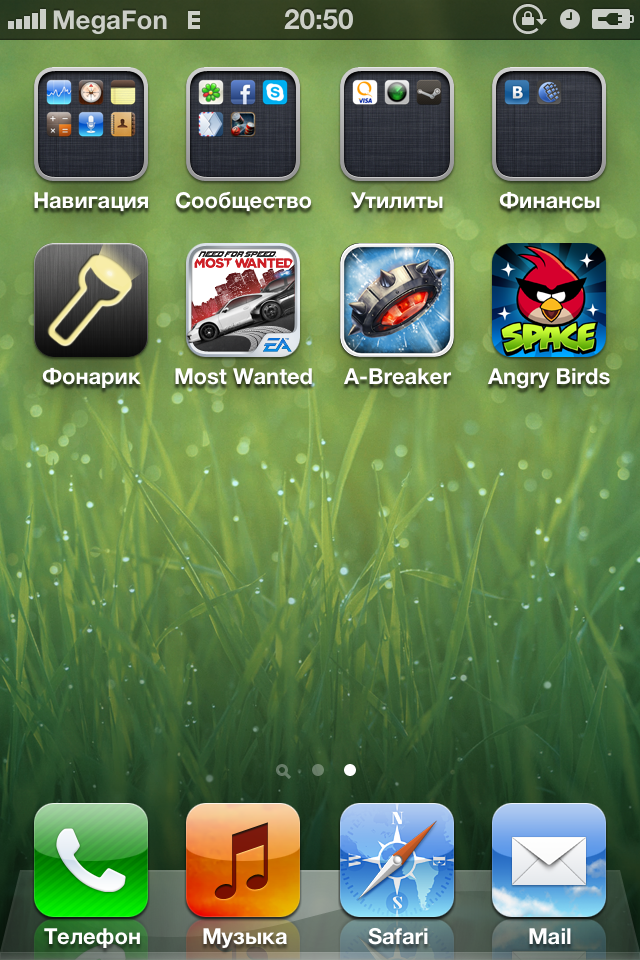This screenshot has width=640, height=960.
Task: Open the Утилиты folder
Action: 397,124
